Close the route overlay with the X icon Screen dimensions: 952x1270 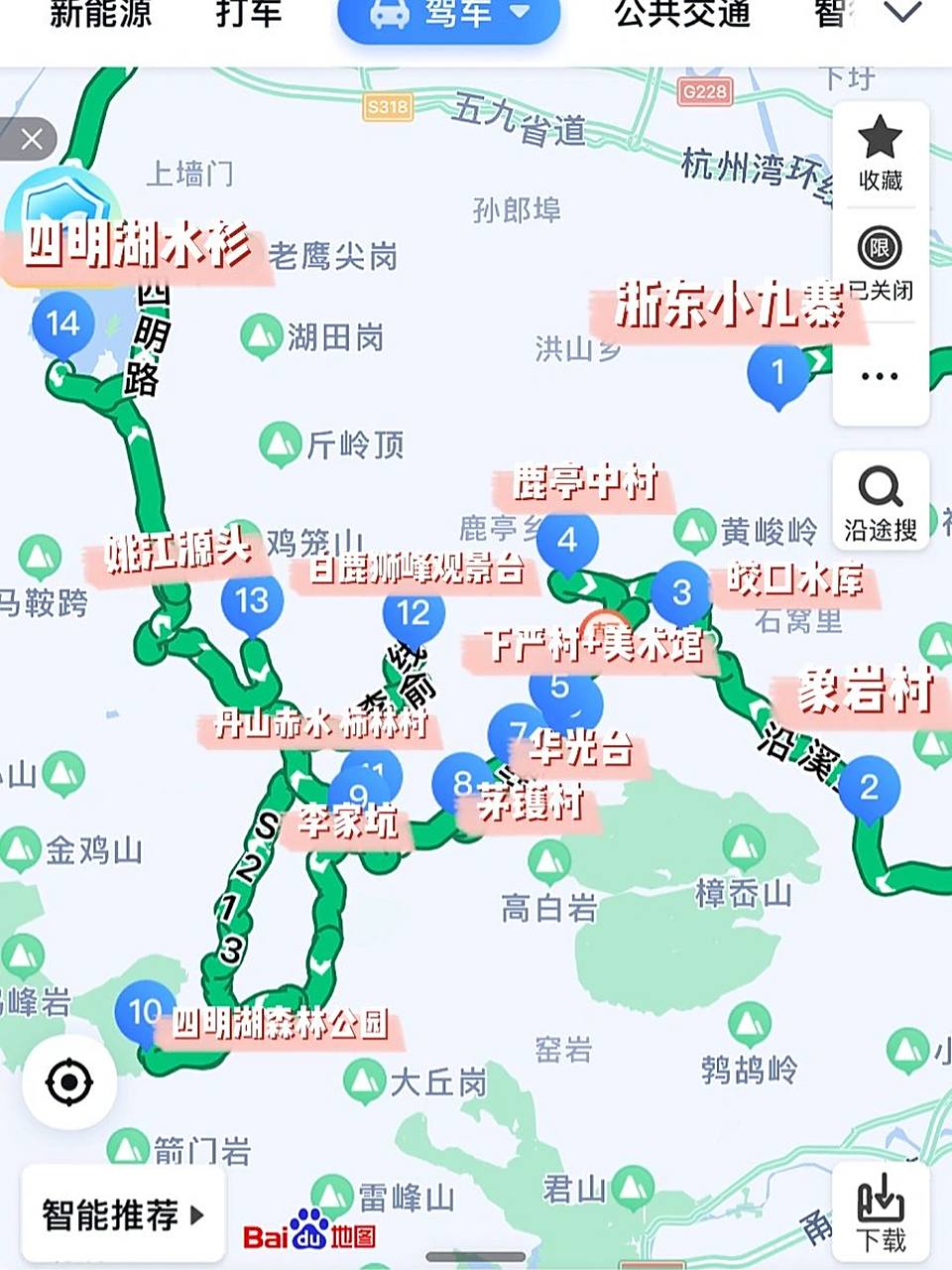point(33,137)
